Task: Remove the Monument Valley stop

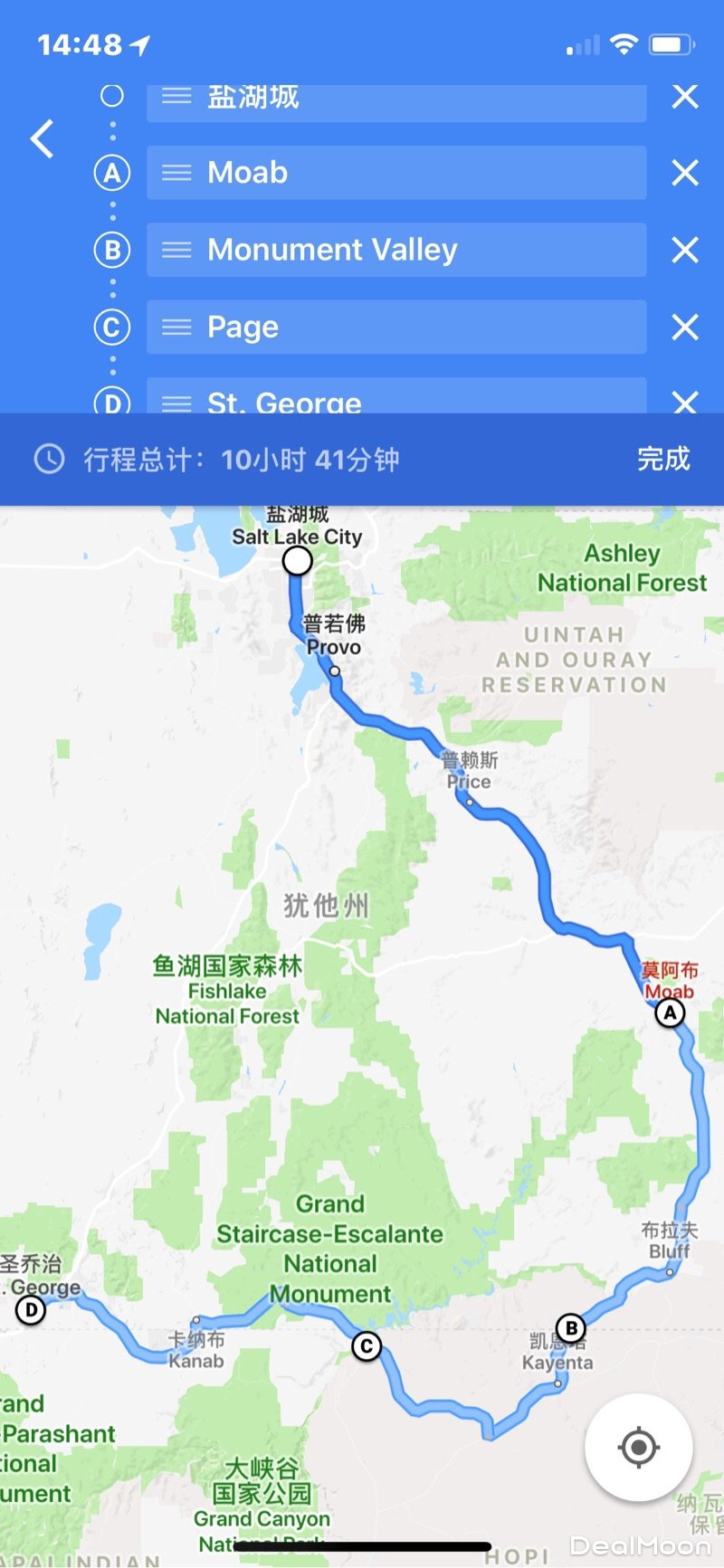Action: coord(685,250)
